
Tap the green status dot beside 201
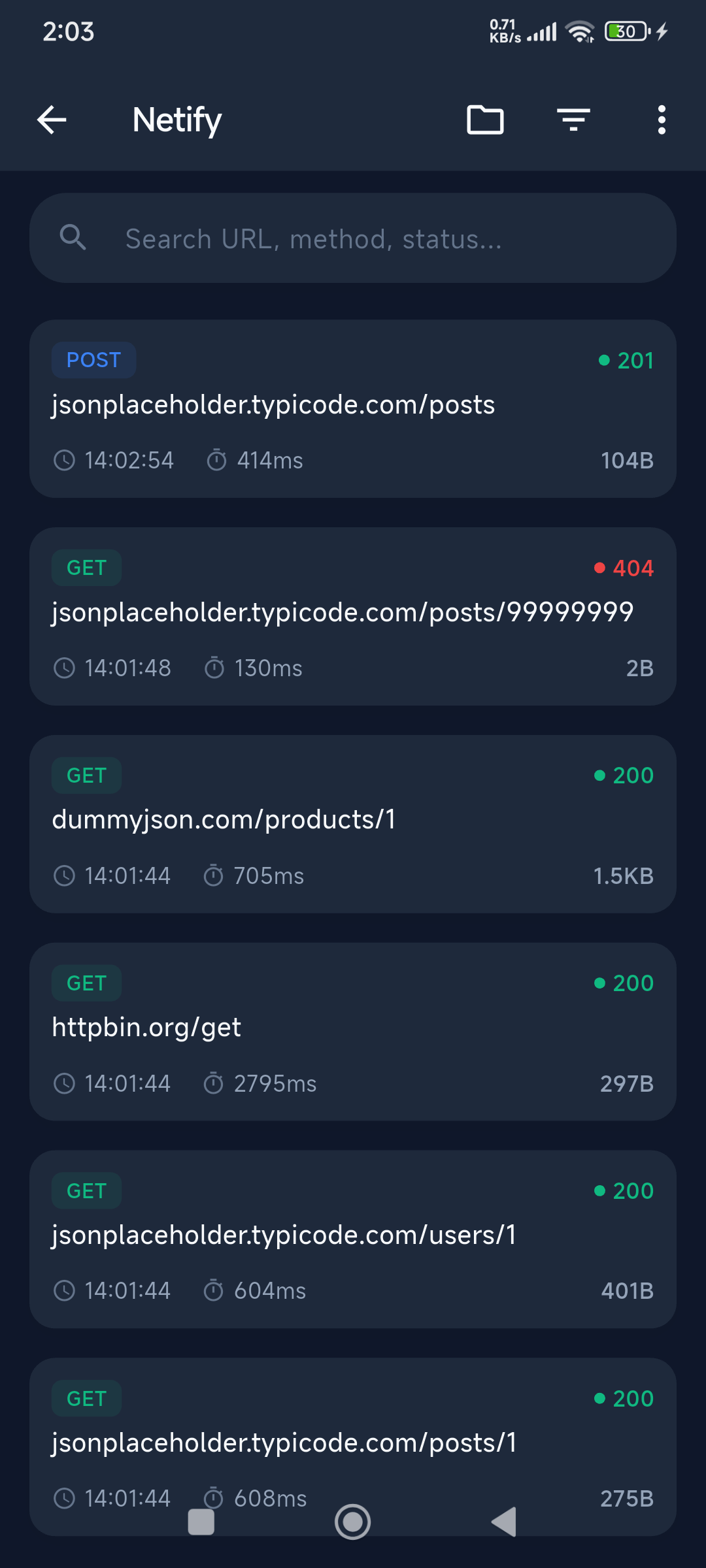pos(603,360)
